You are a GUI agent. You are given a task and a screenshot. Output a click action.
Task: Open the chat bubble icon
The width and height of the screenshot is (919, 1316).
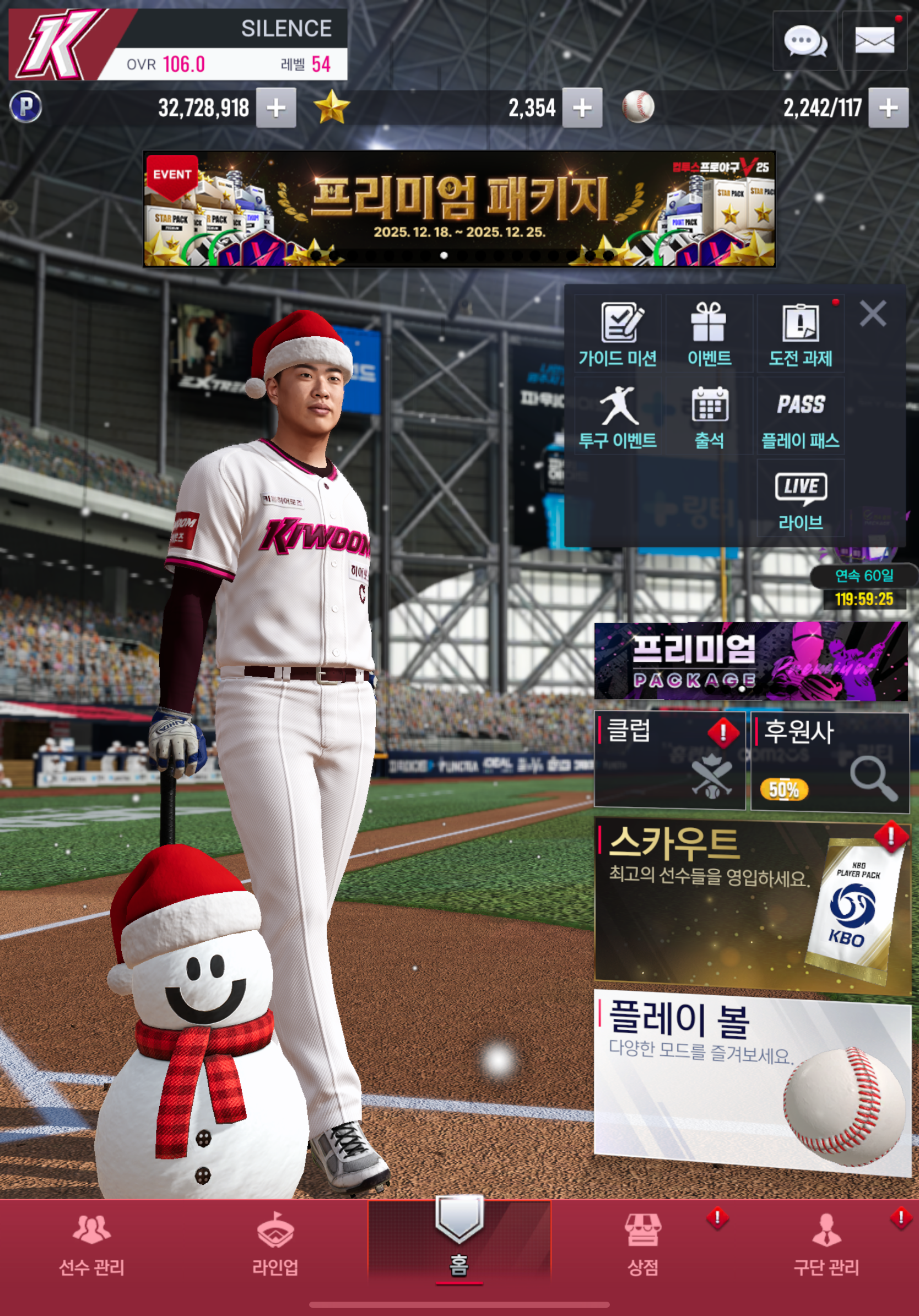coord(804,42)
